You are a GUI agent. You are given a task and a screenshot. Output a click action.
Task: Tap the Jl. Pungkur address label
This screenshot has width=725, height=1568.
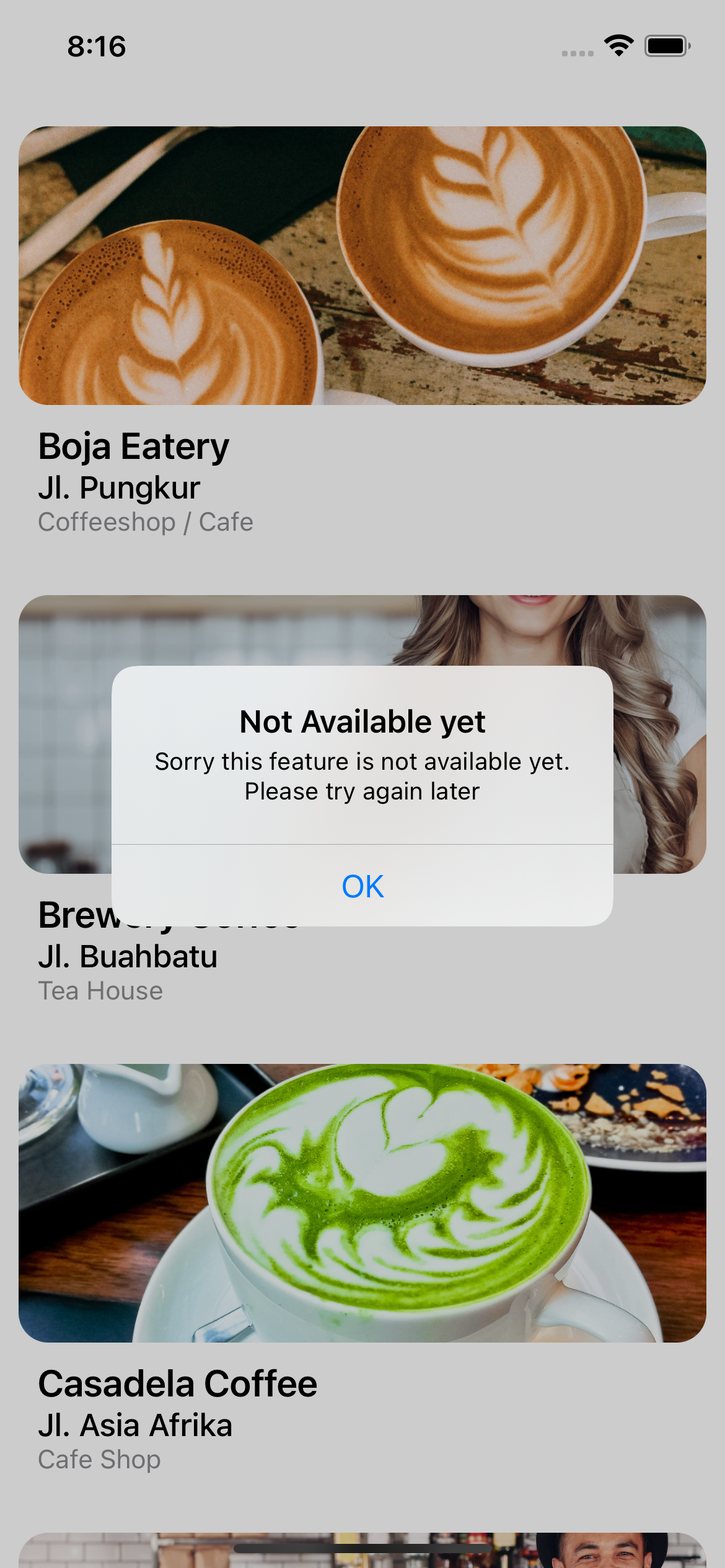[119, 487]
